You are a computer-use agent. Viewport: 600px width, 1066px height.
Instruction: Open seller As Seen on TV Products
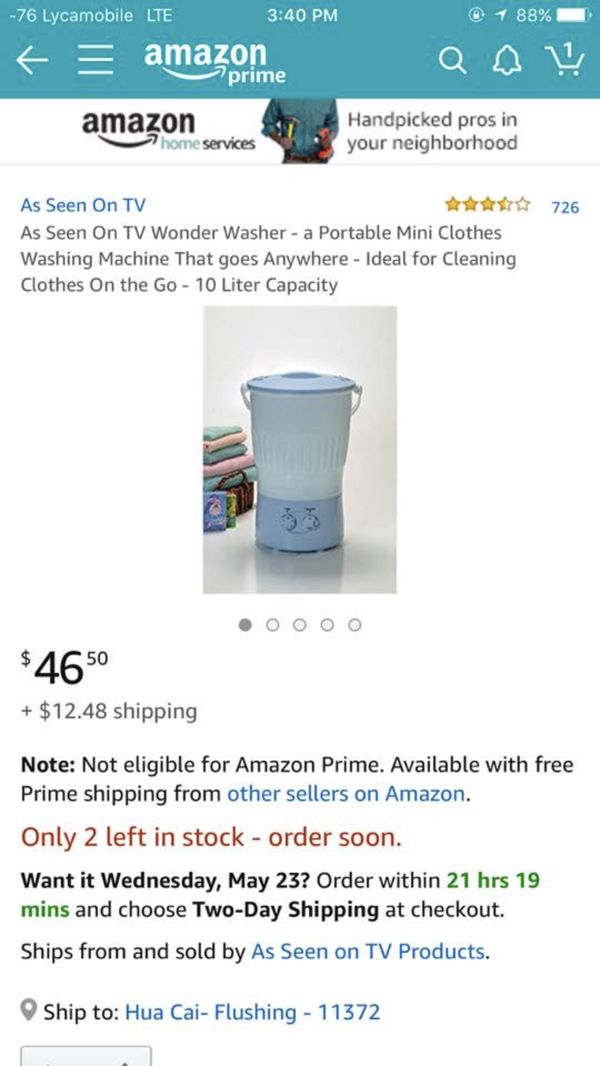click(368, 950)
